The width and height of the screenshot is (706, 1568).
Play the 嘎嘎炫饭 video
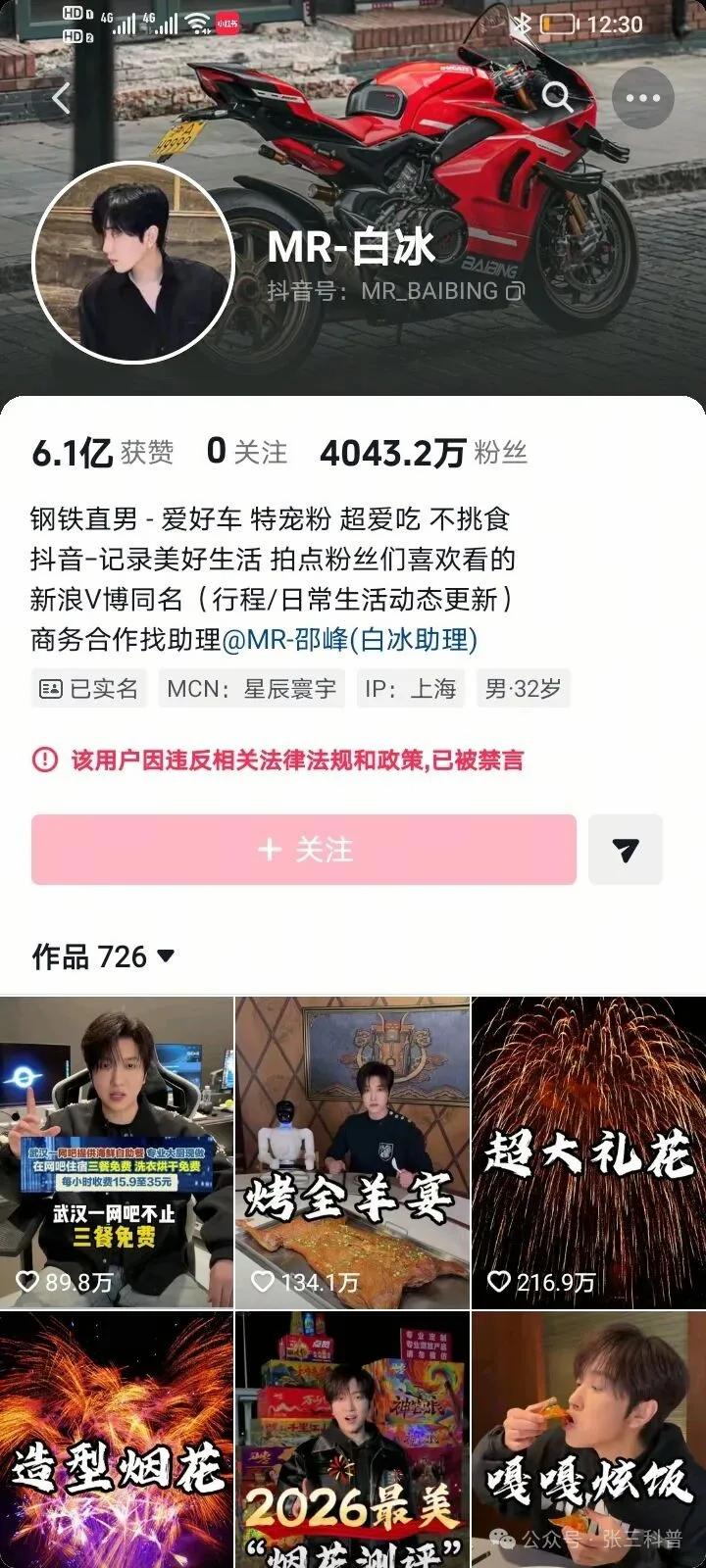click(x=589, y=1440)
